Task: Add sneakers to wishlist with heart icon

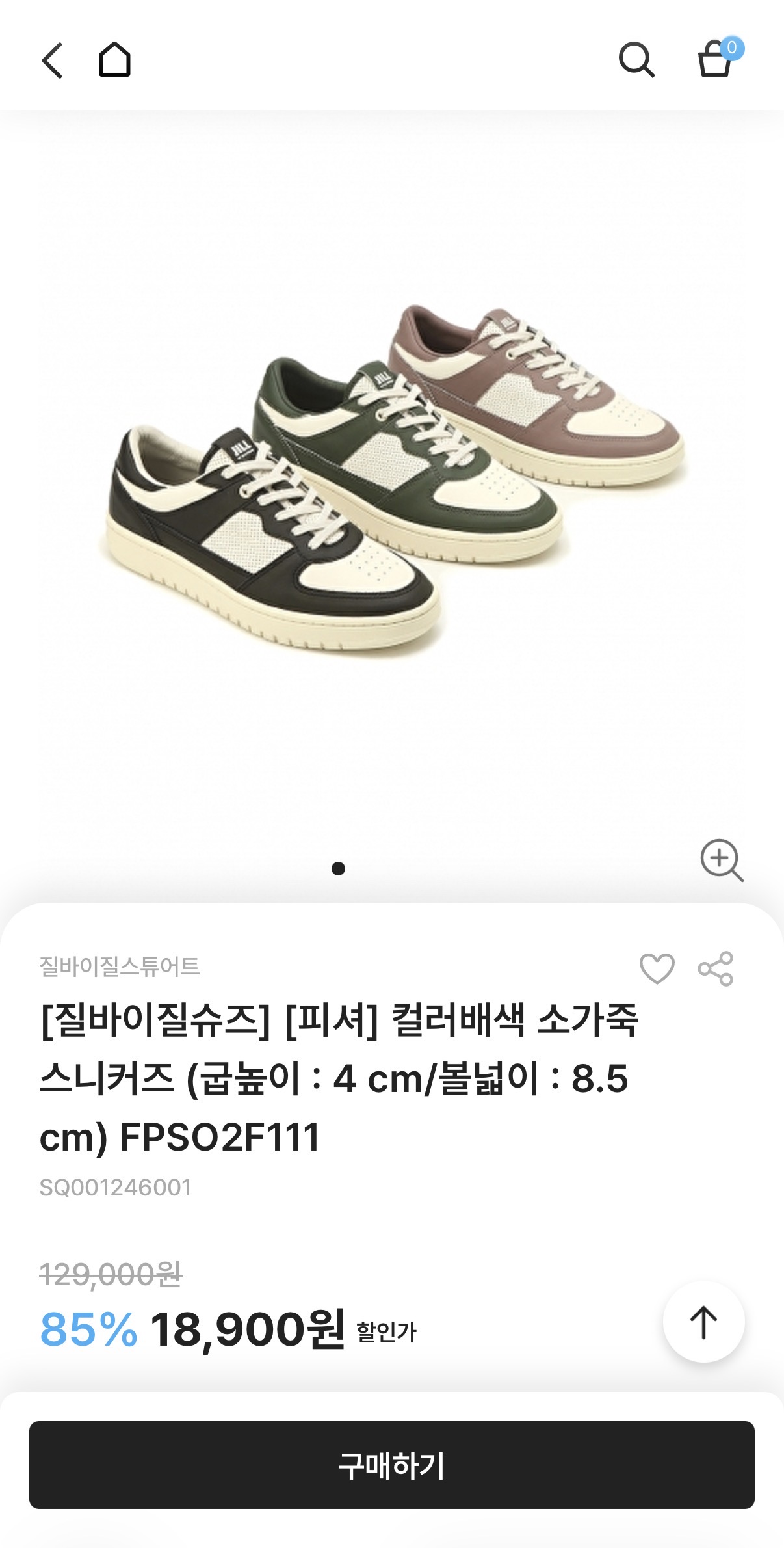Action: [657, 969]
